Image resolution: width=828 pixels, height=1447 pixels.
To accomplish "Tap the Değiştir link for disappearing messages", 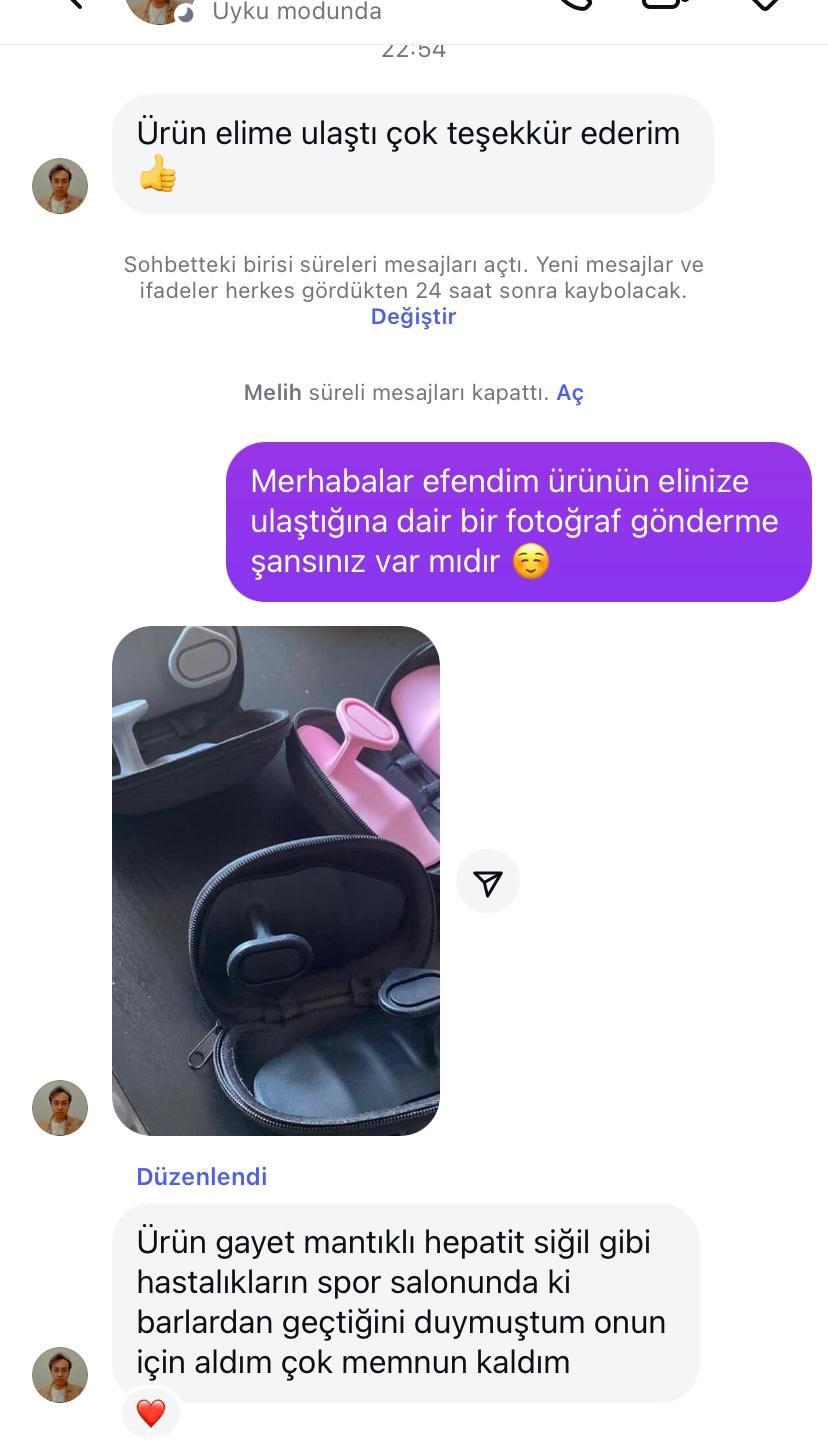I will pyautogui.click(x=413, y=317).
